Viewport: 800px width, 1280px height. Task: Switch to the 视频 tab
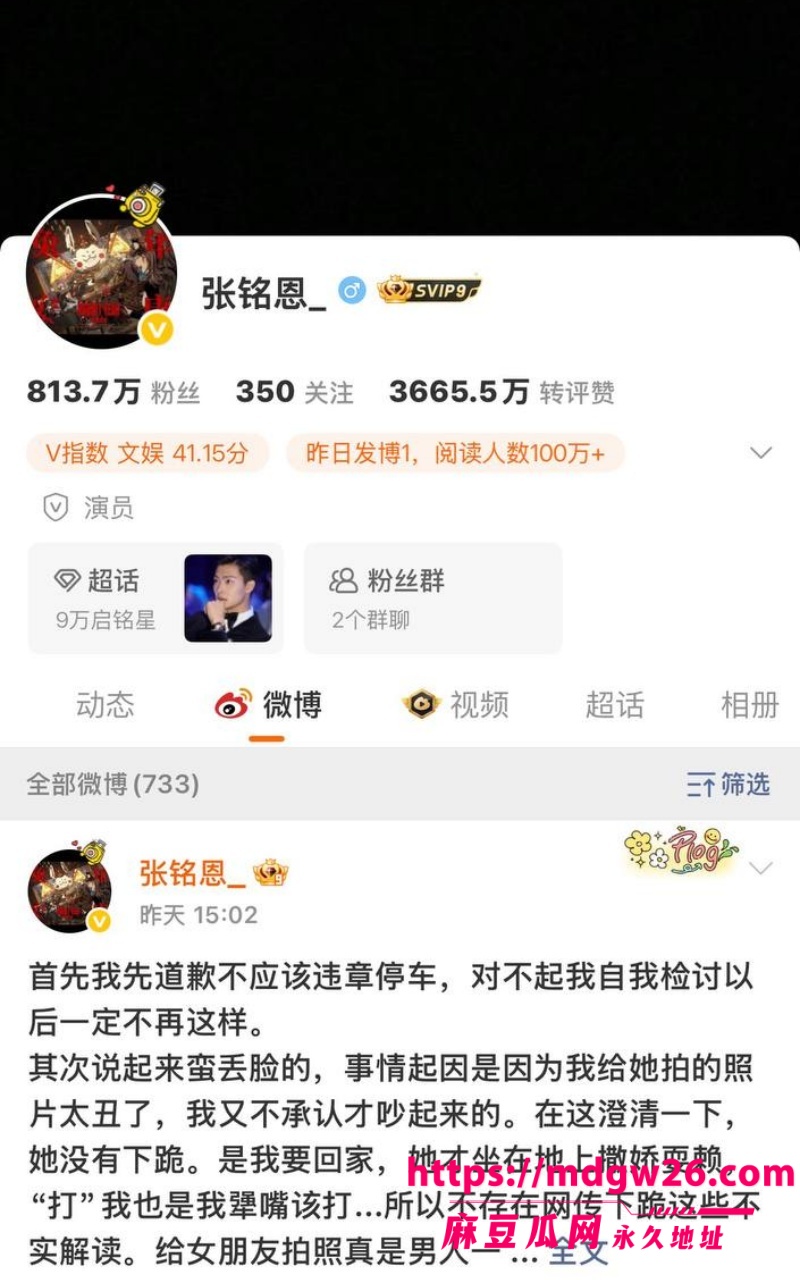455,705
